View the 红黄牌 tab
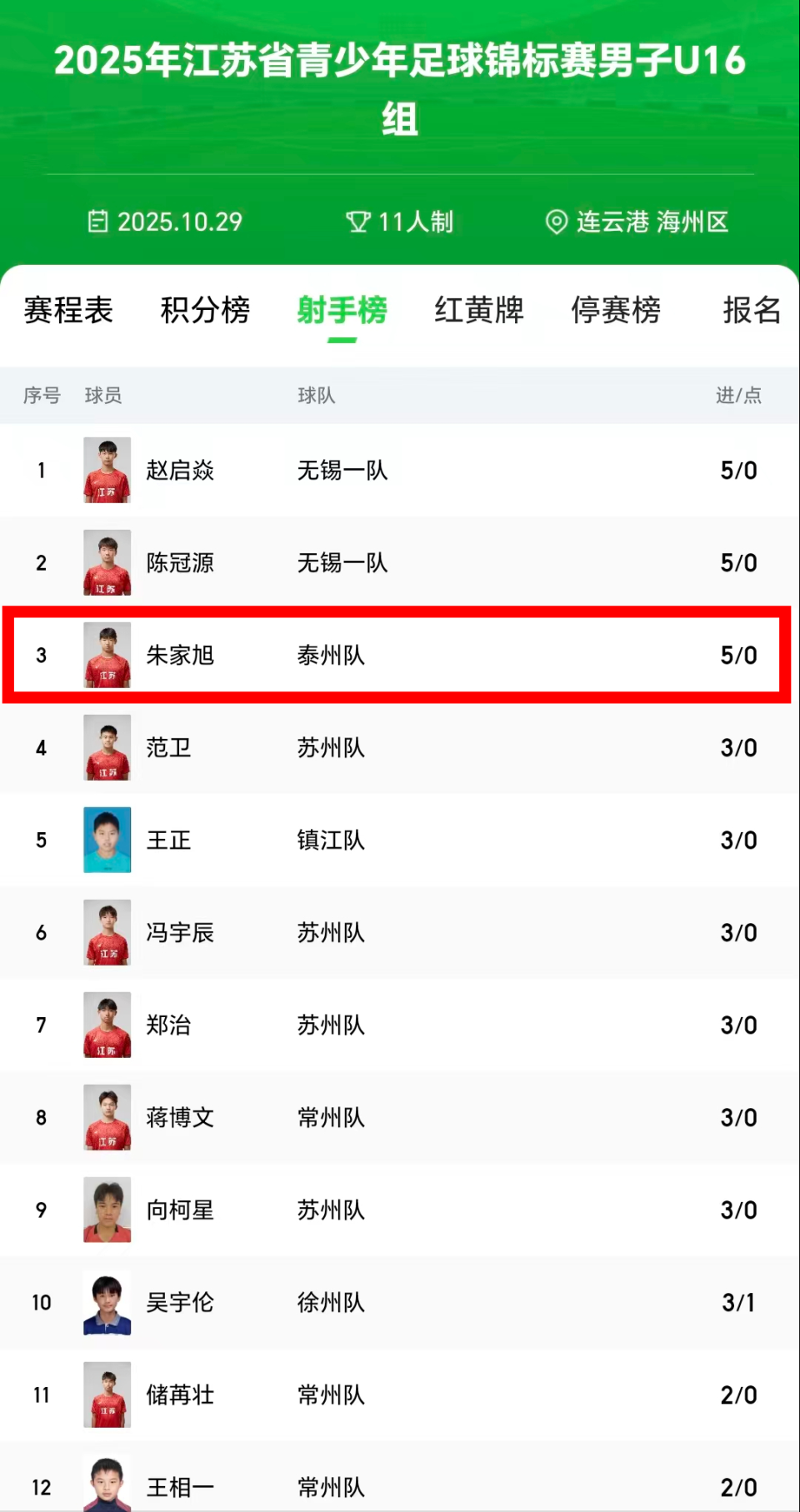The height and width of the screenshot is (1512, 800). (x=478, y=310)
